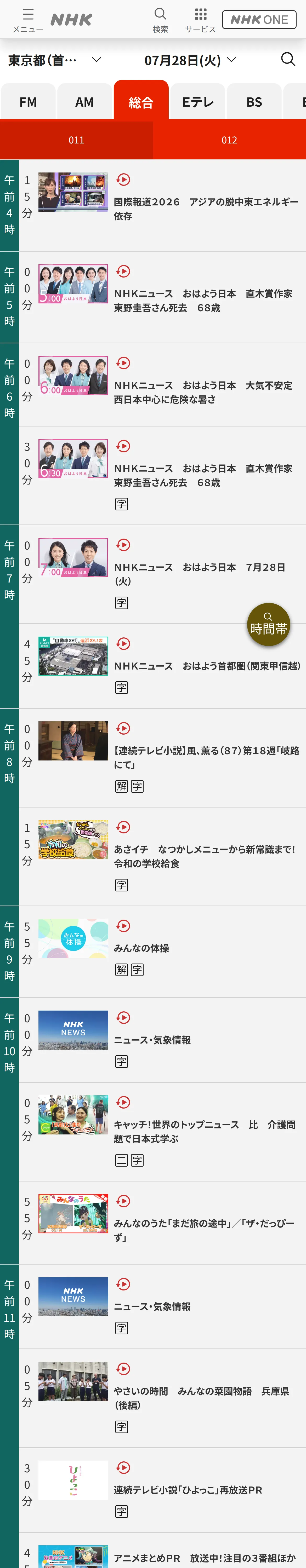This screenshot has width=306, height=1568.
Task: Switch to sub-channel 012
Action: pyautogui.click(x=229, y=140)
